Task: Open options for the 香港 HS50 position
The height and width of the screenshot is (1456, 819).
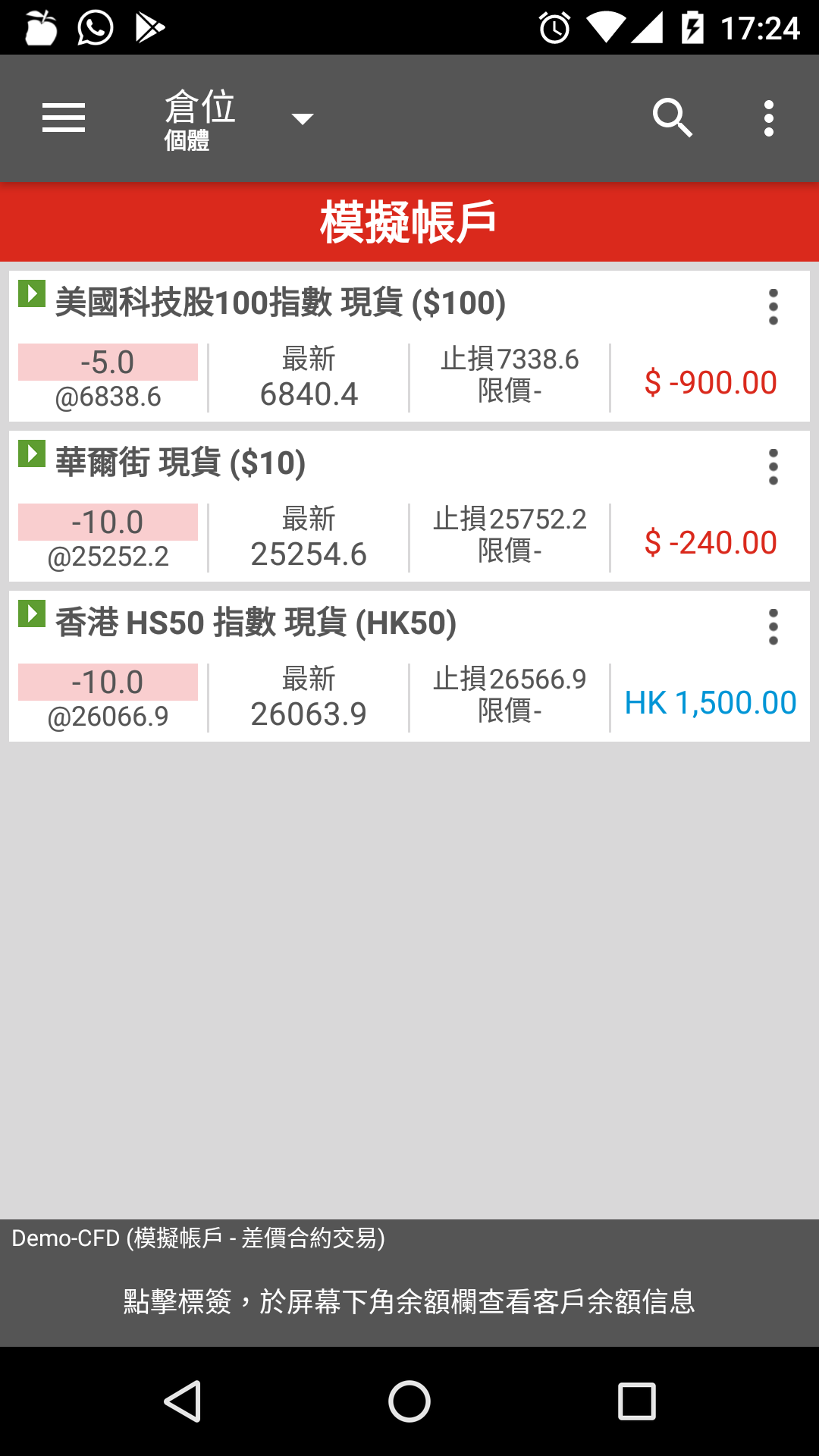Action: (x=773, y=627)
